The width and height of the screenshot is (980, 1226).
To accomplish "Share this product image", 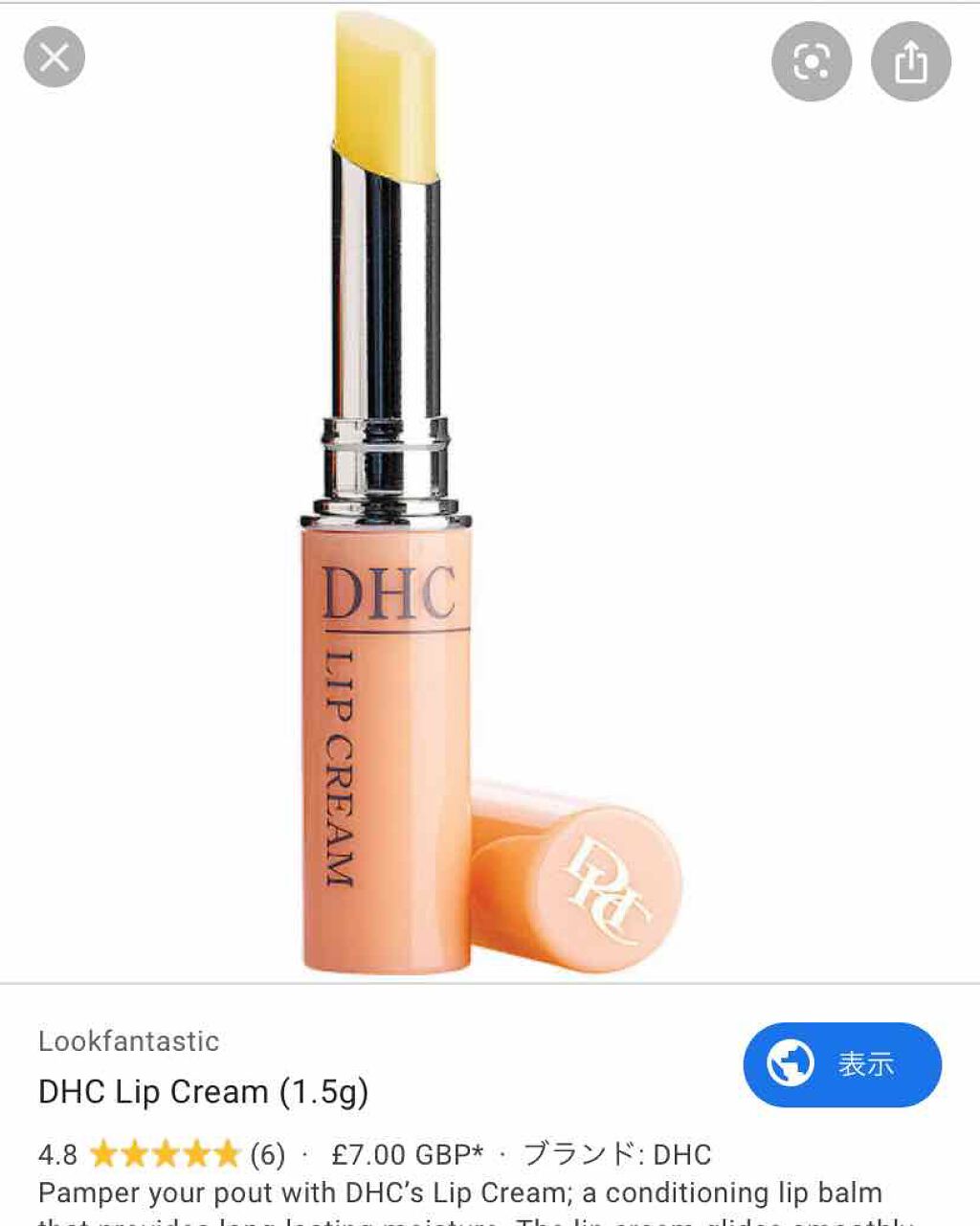I will (x=910, y=61).
